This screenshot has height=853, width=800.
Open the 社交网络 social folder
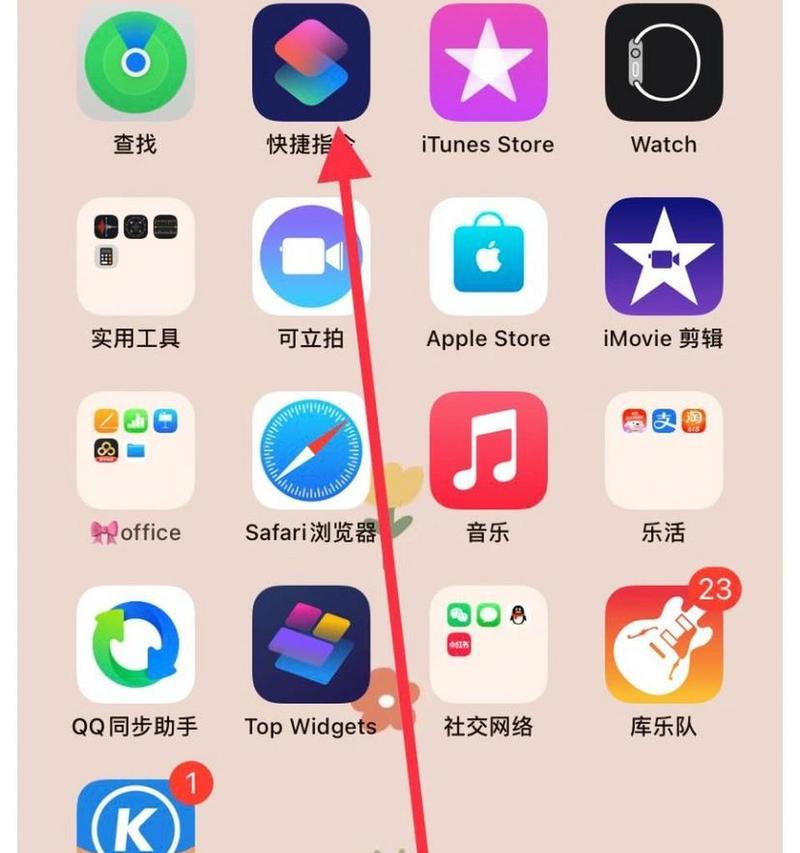tap(488, 644)
